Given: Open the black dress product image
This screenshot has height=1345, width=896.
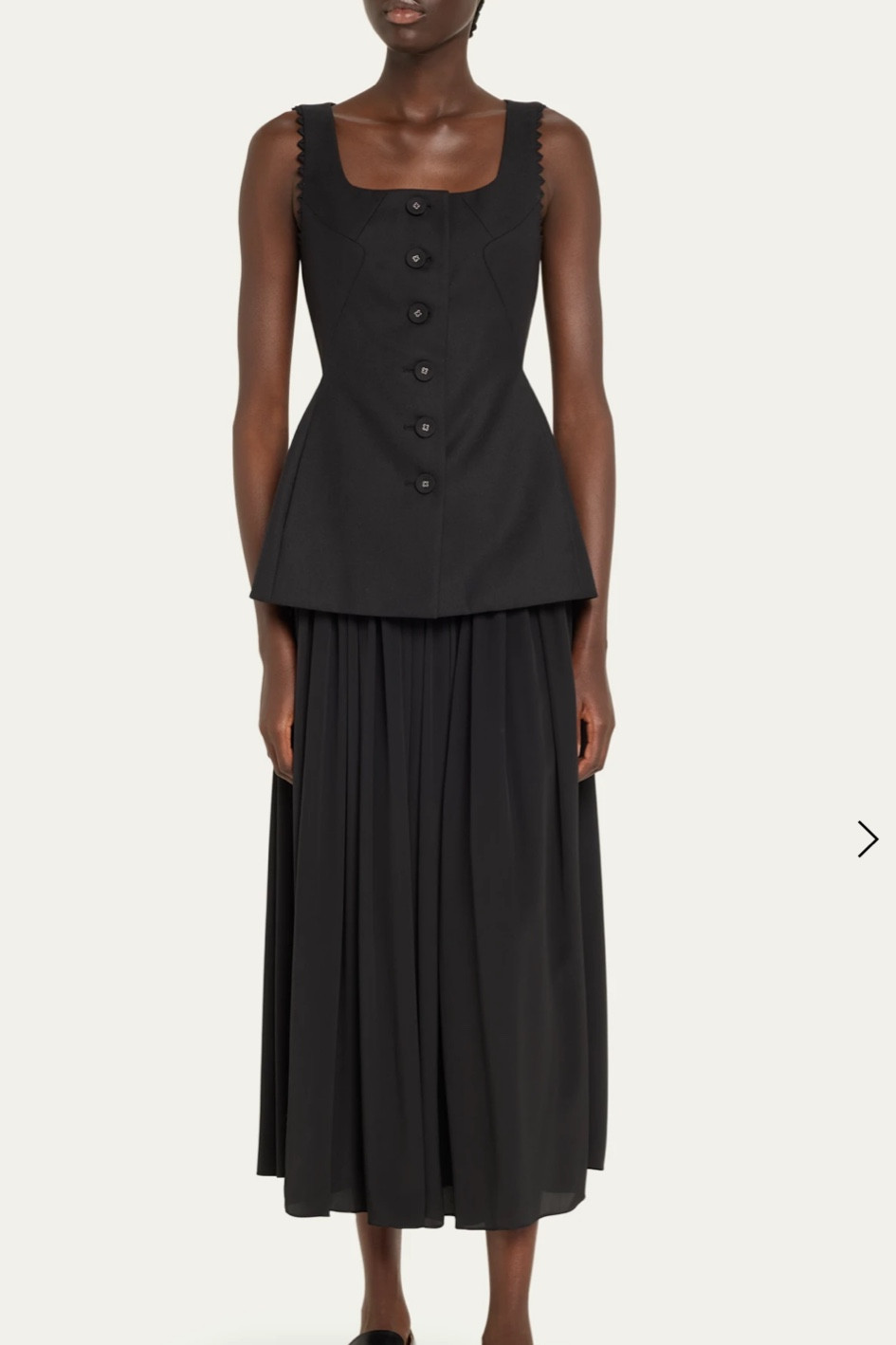Looking at the screenshot, I should click(x=427, y=664).
